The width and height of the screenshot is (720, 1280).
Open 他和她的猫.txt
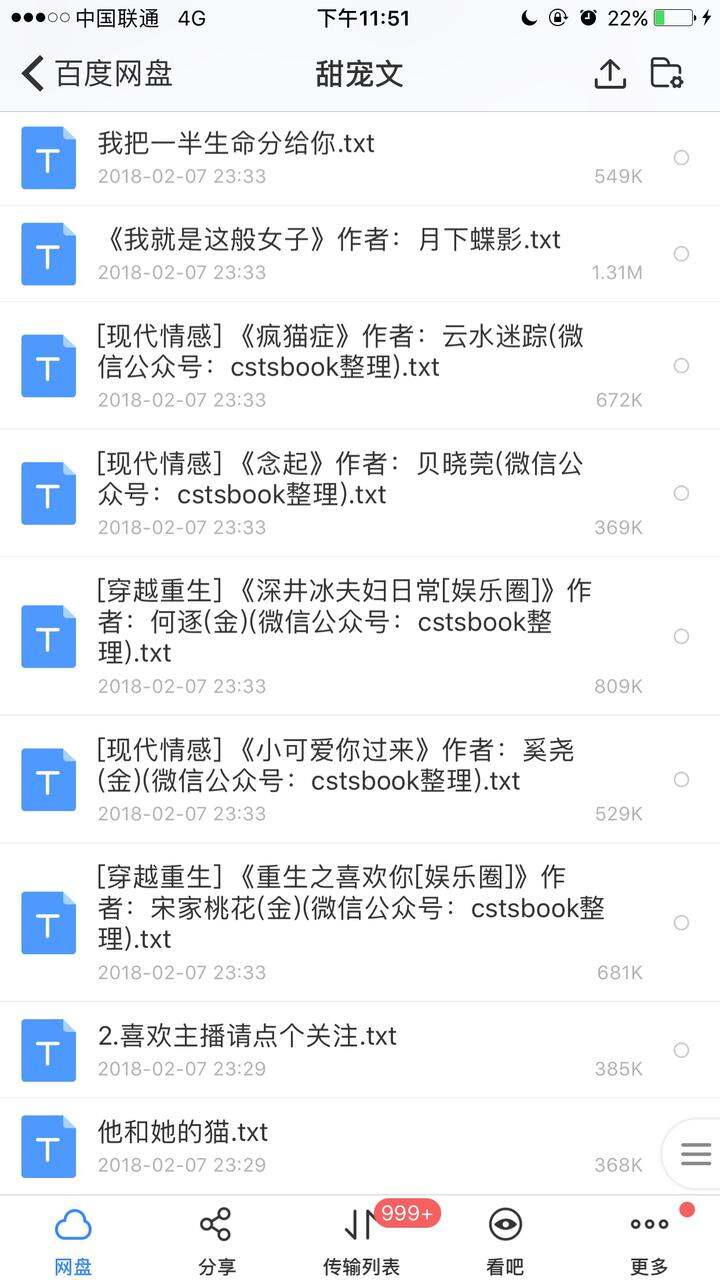coord(360,1146)
